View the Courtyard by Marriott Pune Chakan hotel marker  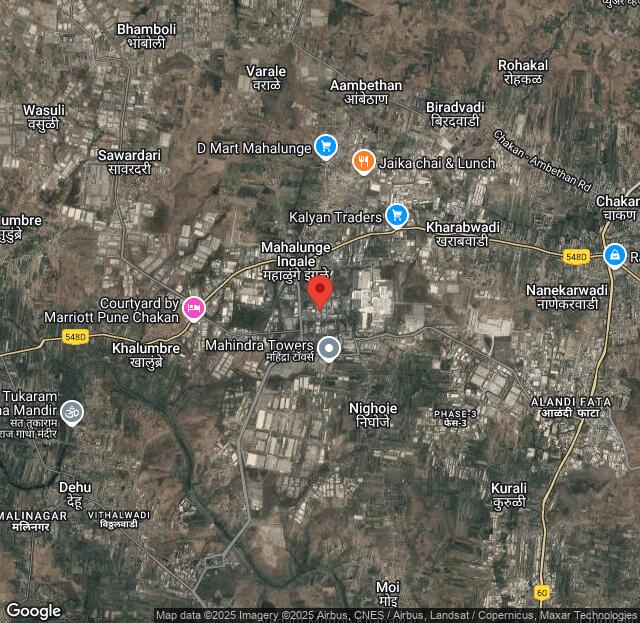tap(194, 308)
